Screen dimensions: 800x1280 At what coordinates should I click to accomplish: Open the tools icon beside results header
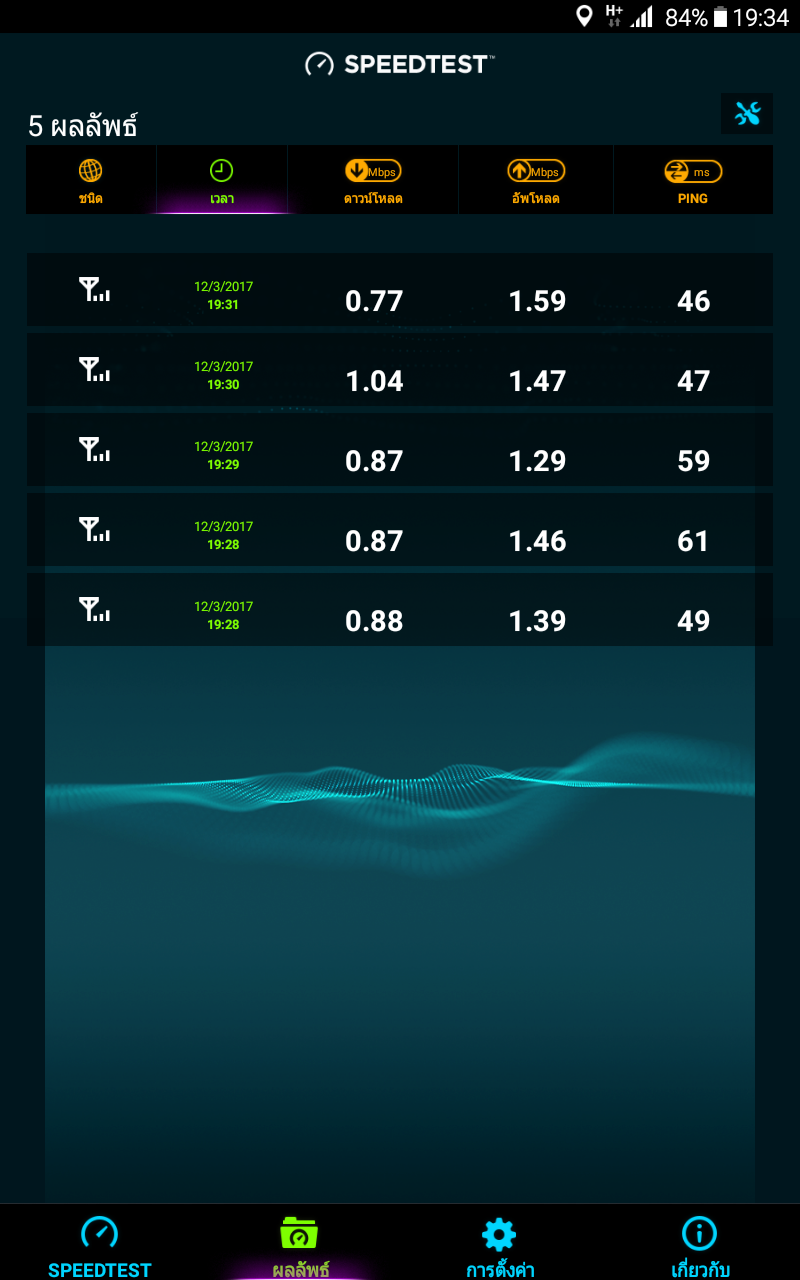[747, 114]
